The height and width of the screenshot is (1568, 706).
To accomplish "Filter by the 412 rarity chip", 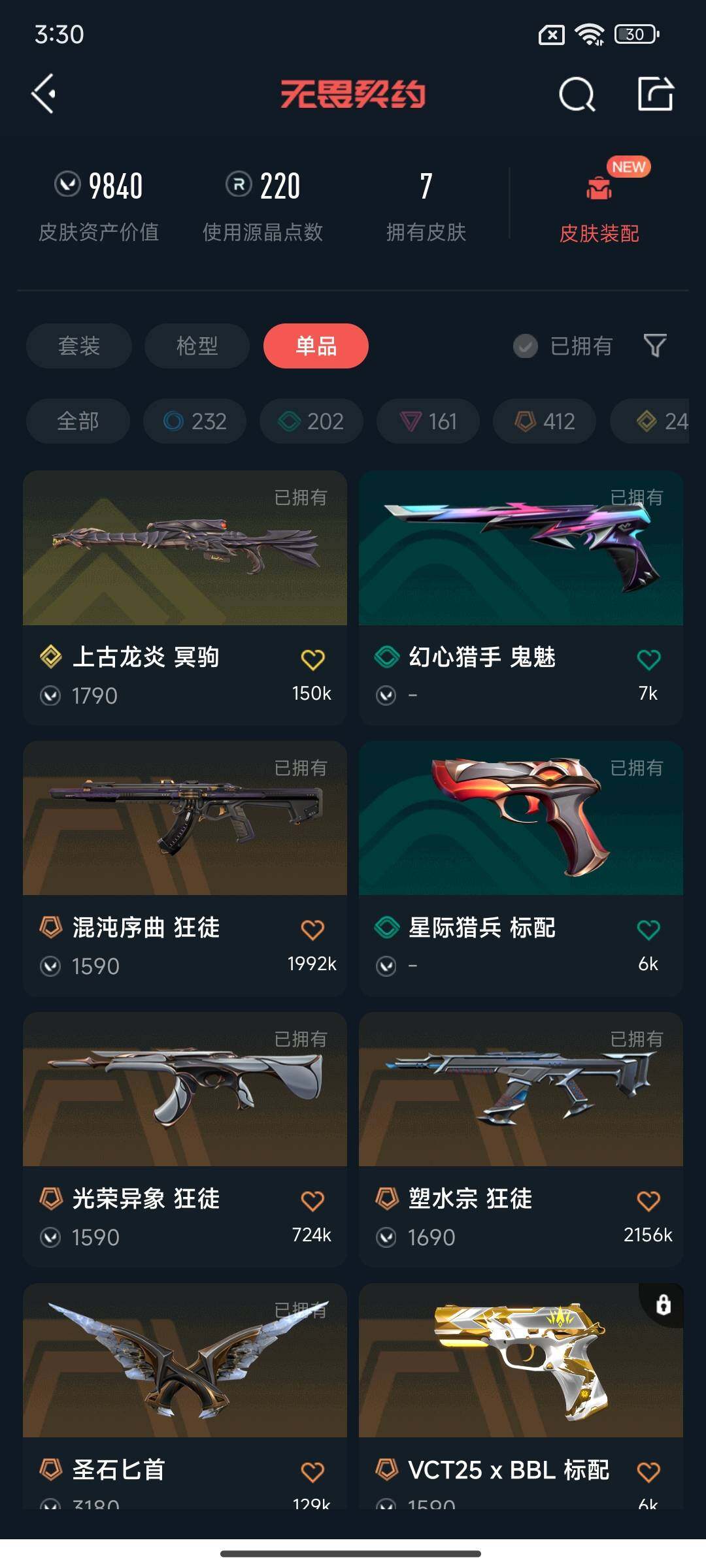I will [x=545, y=421].
